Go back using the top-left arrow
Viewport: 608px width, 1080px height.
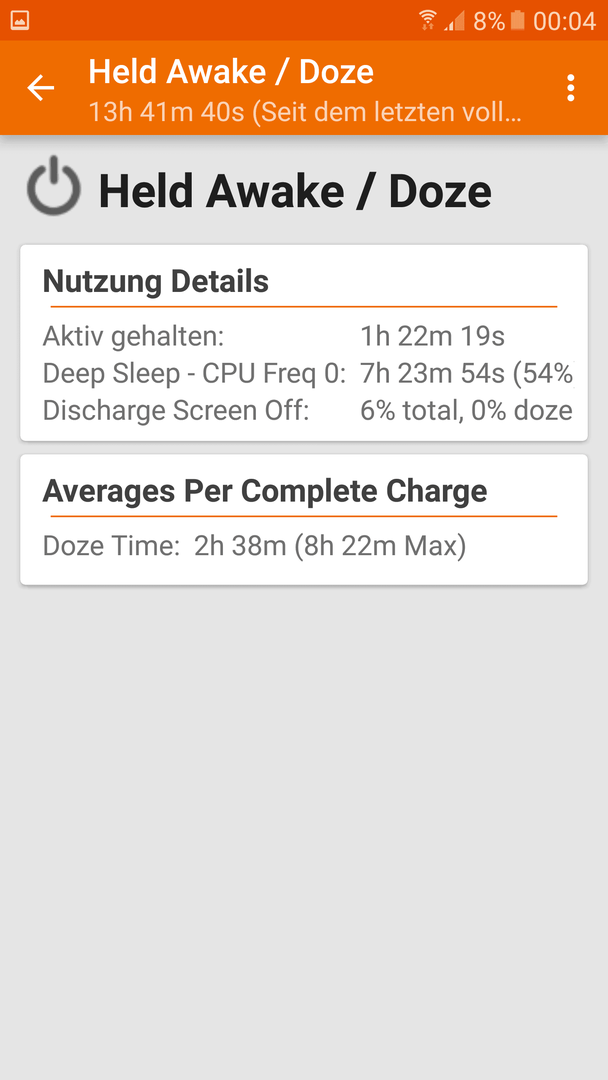click(x=40, y=88)
